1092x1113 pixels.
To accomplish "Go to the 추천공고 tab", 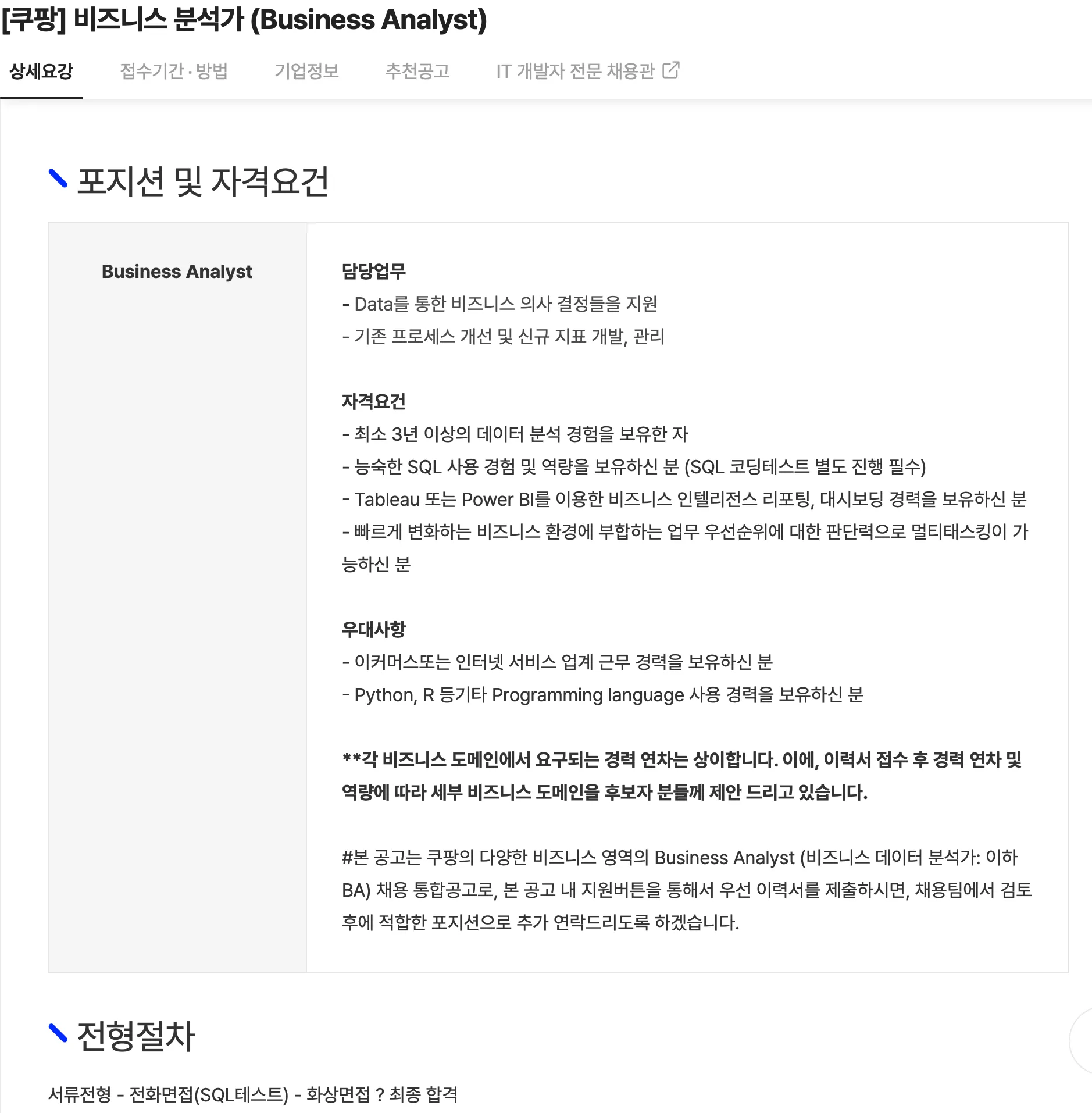I will point(417,72).
